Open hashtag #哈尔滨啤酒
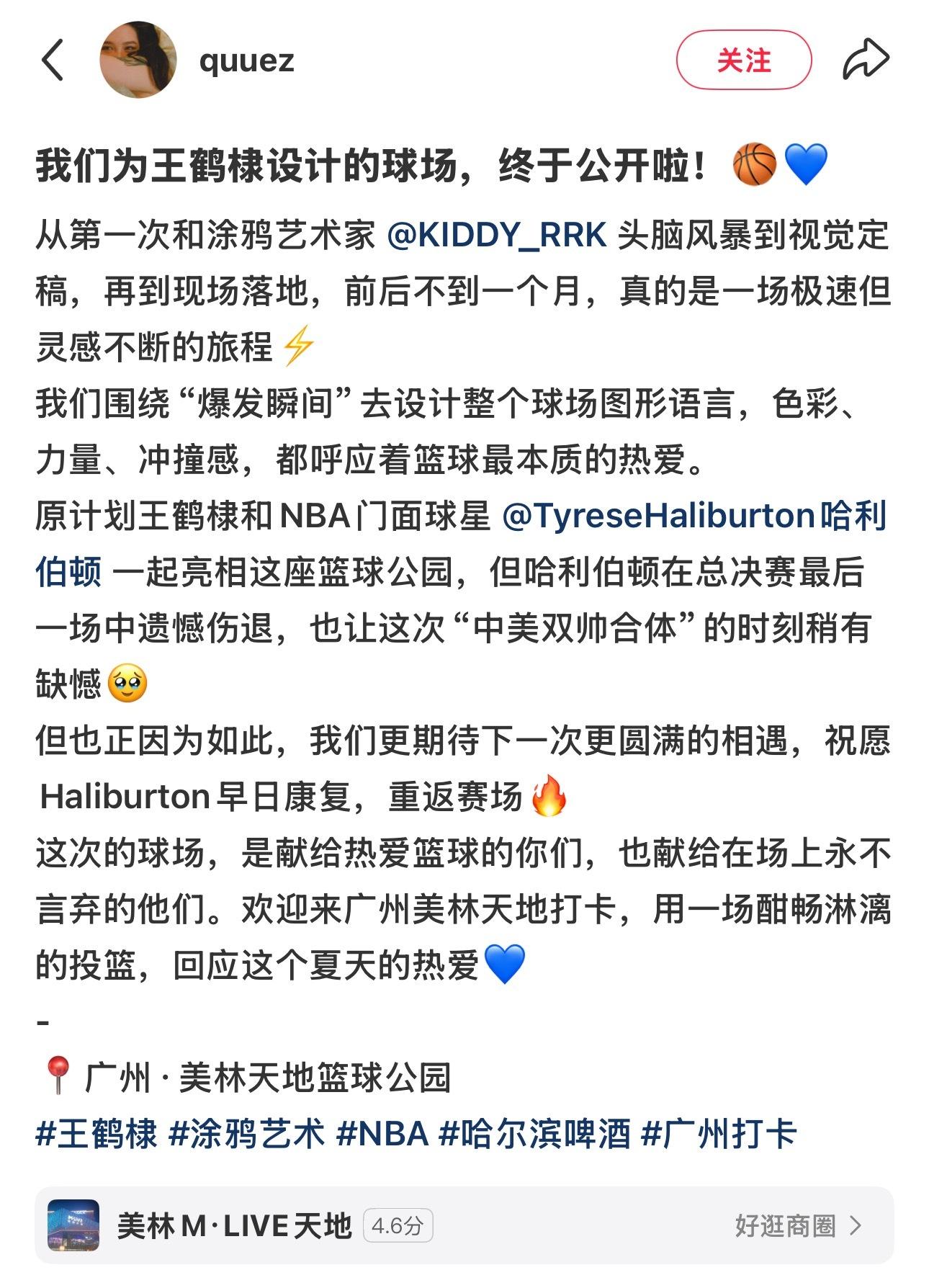This screenshot has width=929, height=1288. point(535,1134)
